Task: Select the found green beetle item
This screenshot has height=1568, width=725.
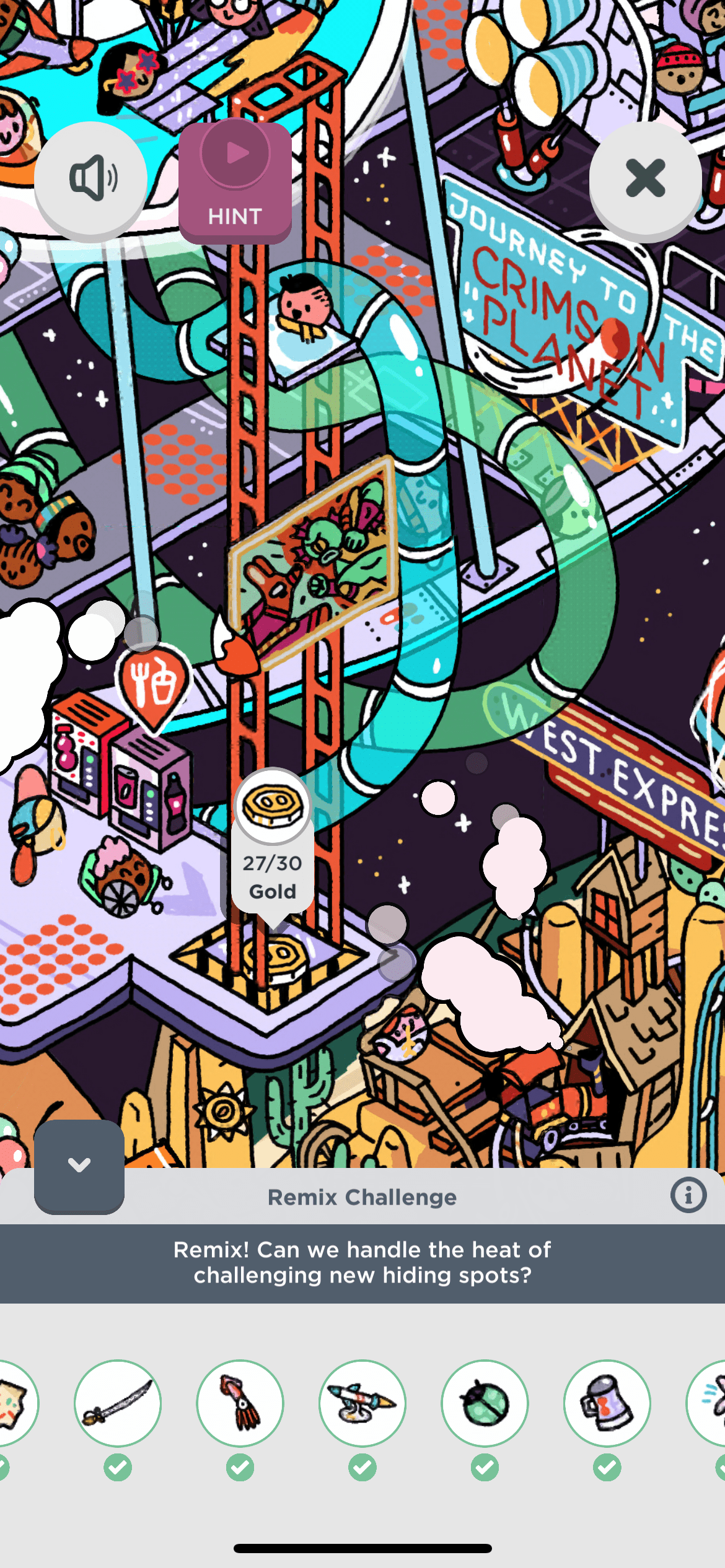Action: coord(485,1403)
